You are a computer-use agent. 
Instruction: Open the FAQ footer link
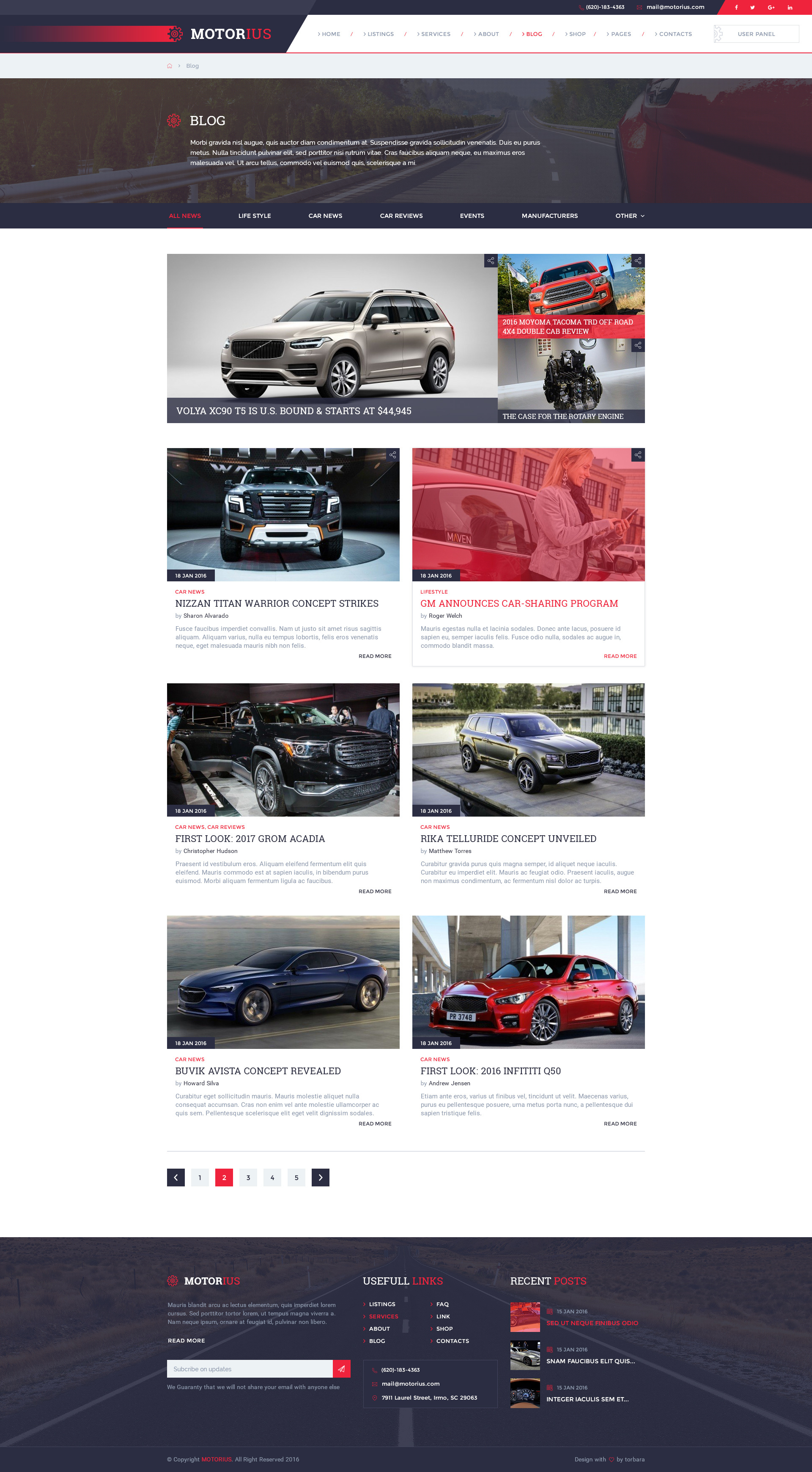(442, 1304)
